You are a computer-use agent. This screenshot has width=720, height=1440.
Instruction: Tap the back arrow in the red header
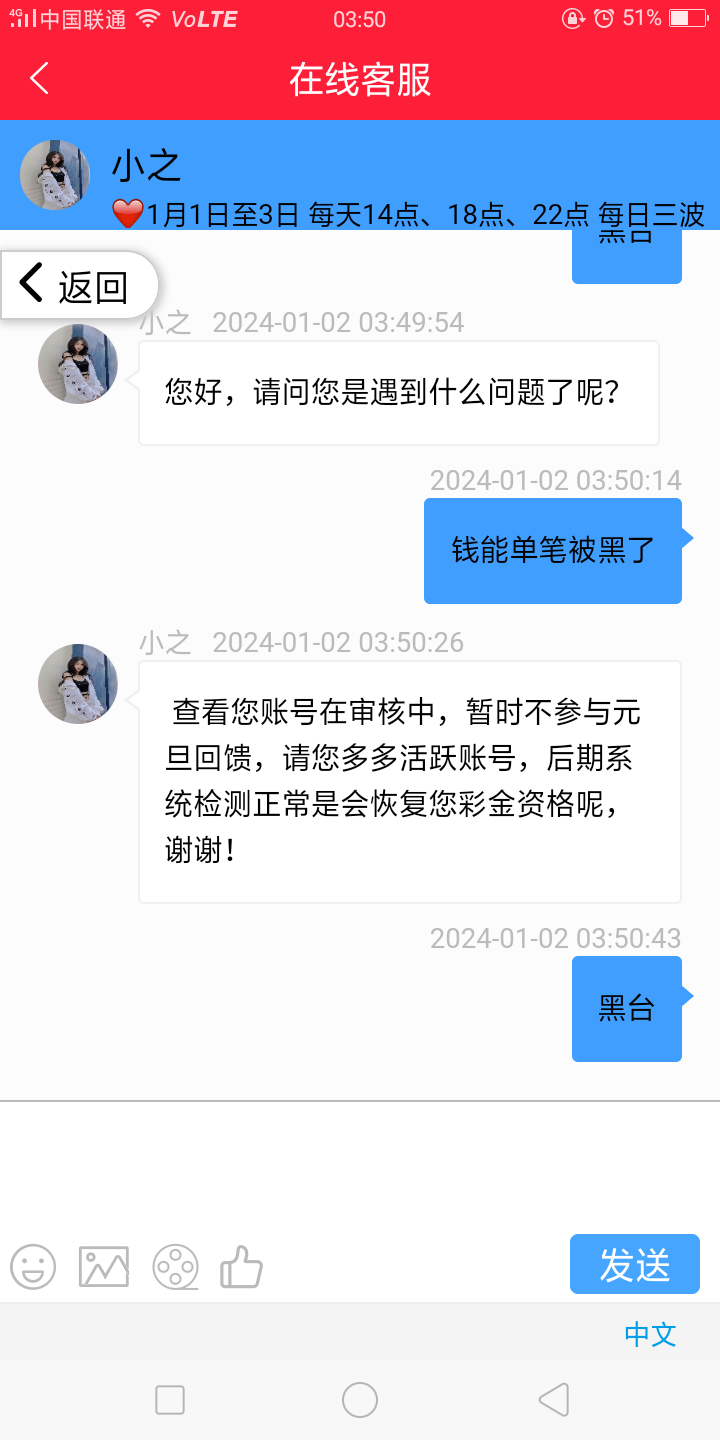coord(39,78)
